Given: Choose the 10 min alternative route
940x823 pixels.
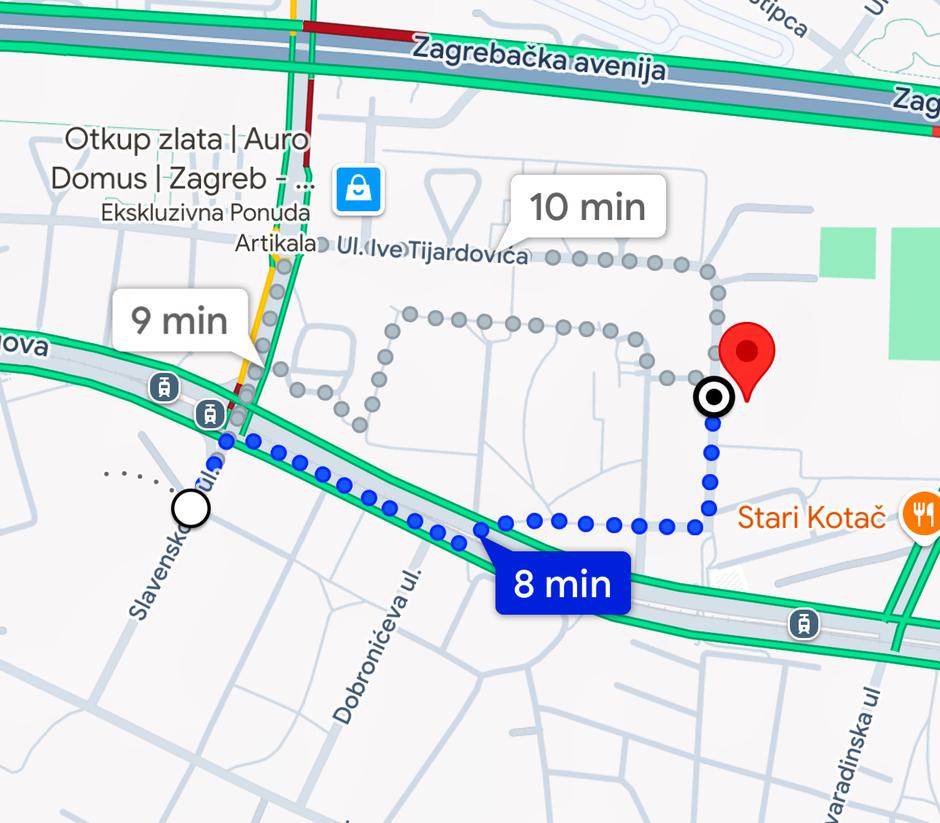Looking at the screenshot, I should tap(587, 207).
